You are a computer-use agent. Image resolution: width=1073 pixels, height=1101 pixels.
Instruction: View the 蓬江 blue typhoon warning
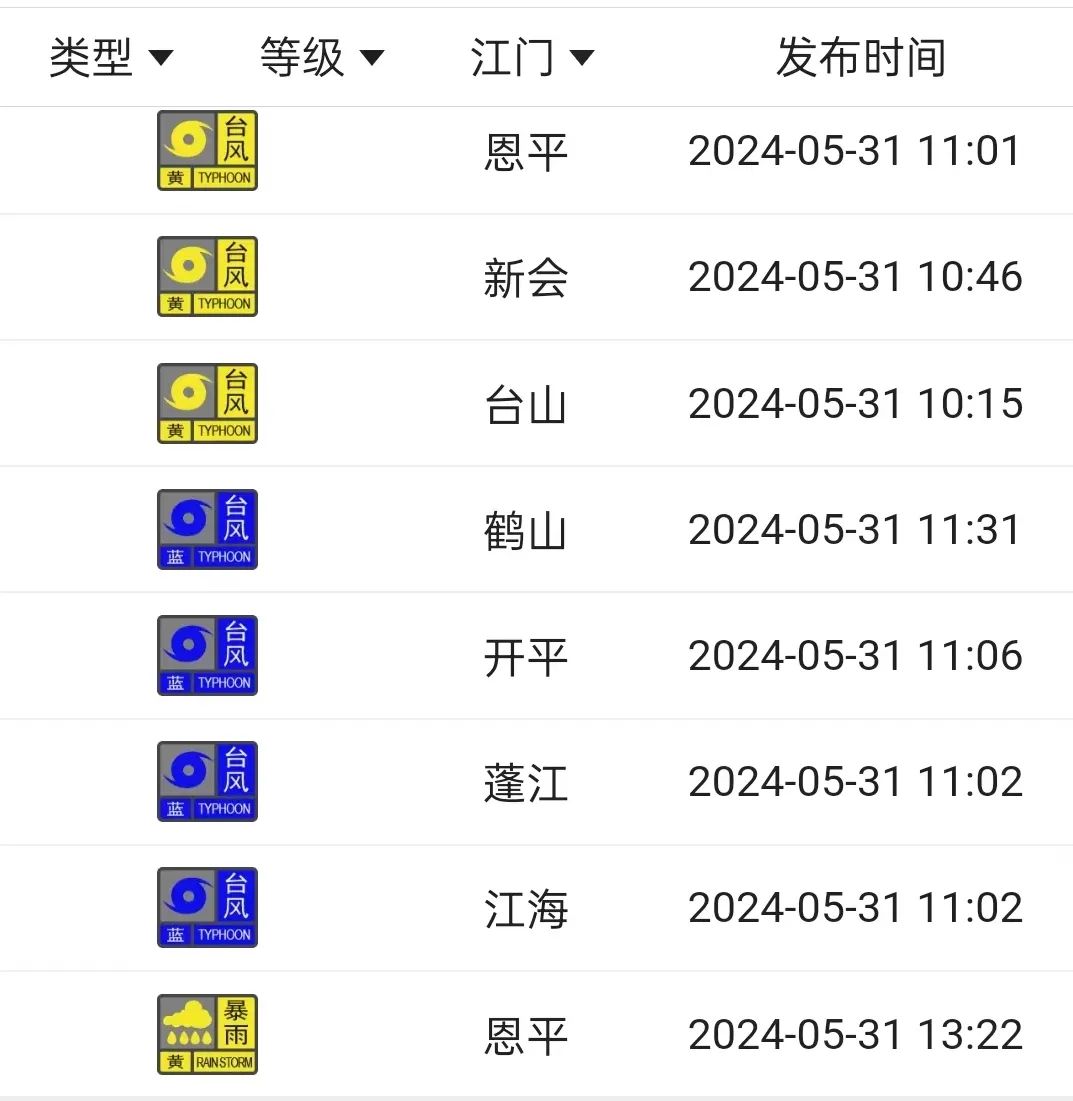526,782
